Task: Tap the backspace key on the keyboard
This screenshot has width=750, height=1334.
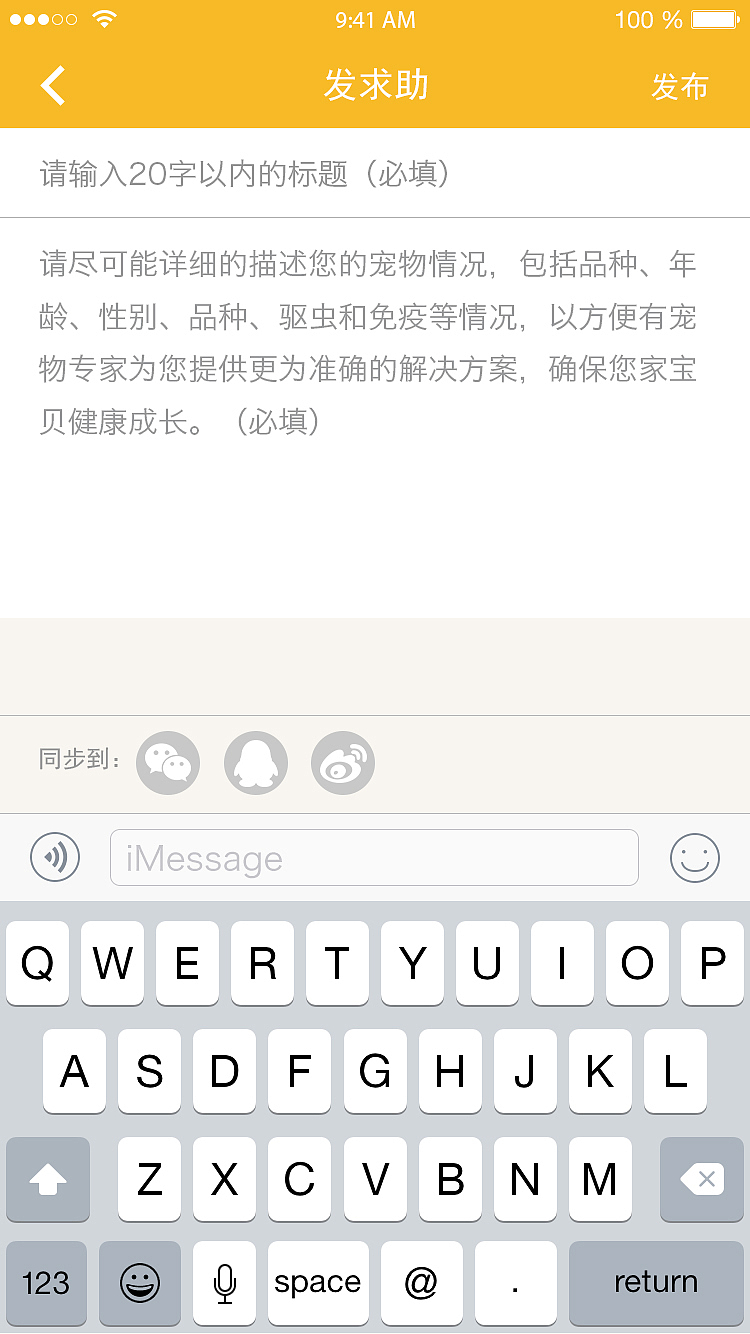Action: coord(701,1180)
